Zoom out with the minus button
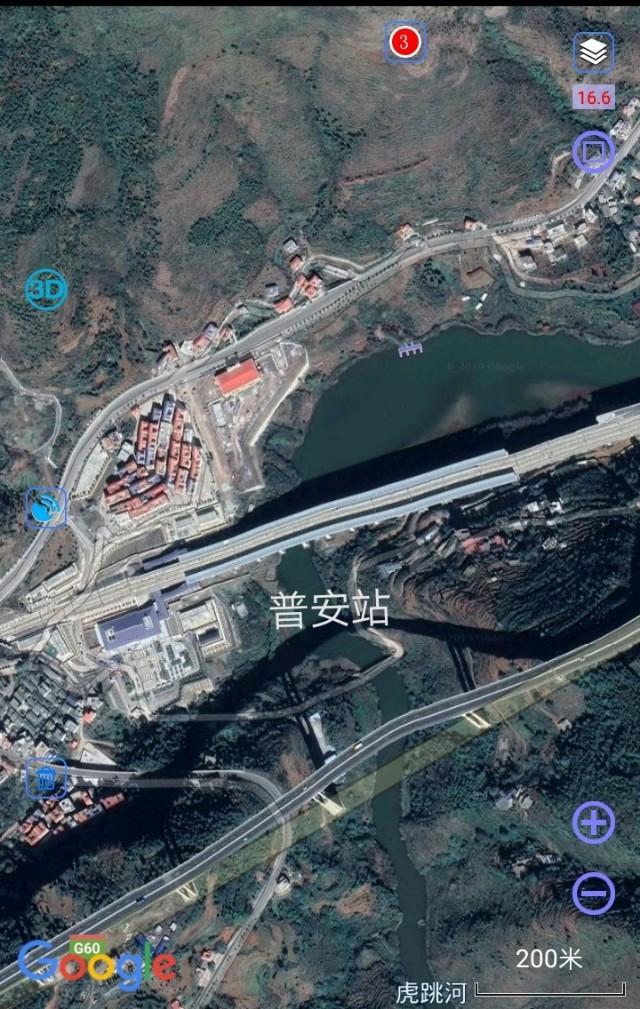Image resolution: width=640 pixels, height=1009 pixels. pyautogui.click(x=593, y=893)
